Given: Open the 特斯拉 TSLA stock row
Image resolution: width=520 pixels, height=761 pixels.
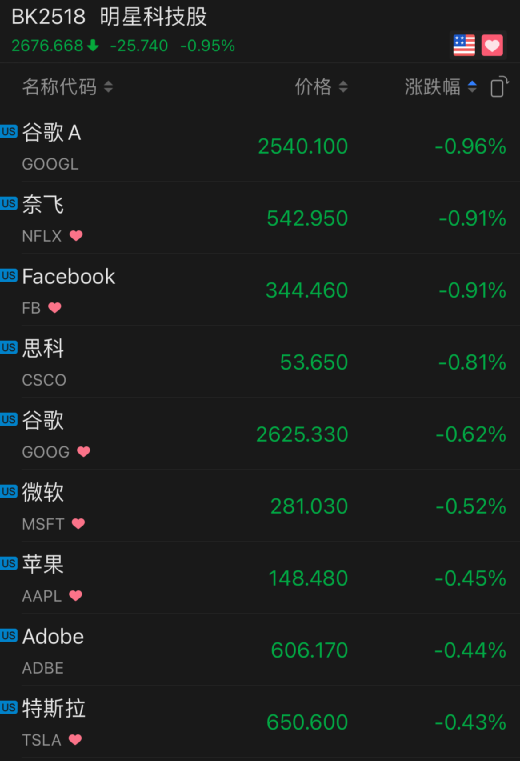Looking at the screenshot, I should tap(260, 722).
